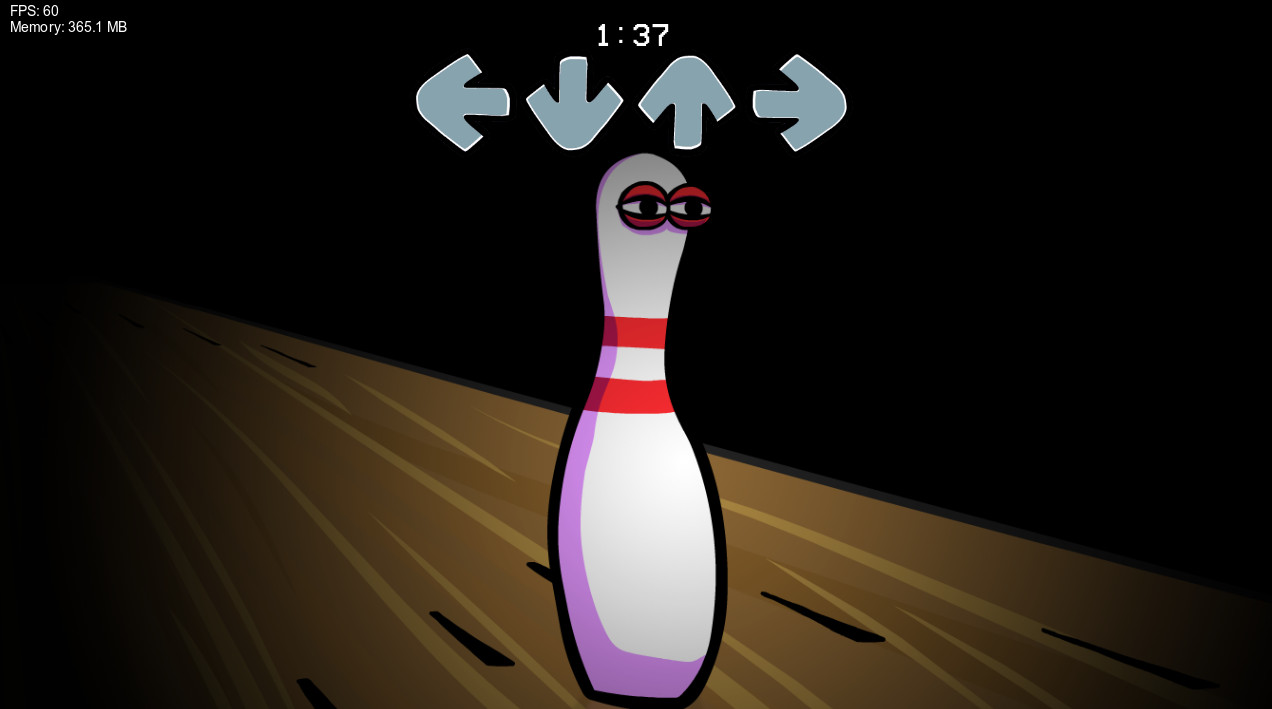Hit the up arrow note receptor
Screen dimensions: 1272x709
687,101
